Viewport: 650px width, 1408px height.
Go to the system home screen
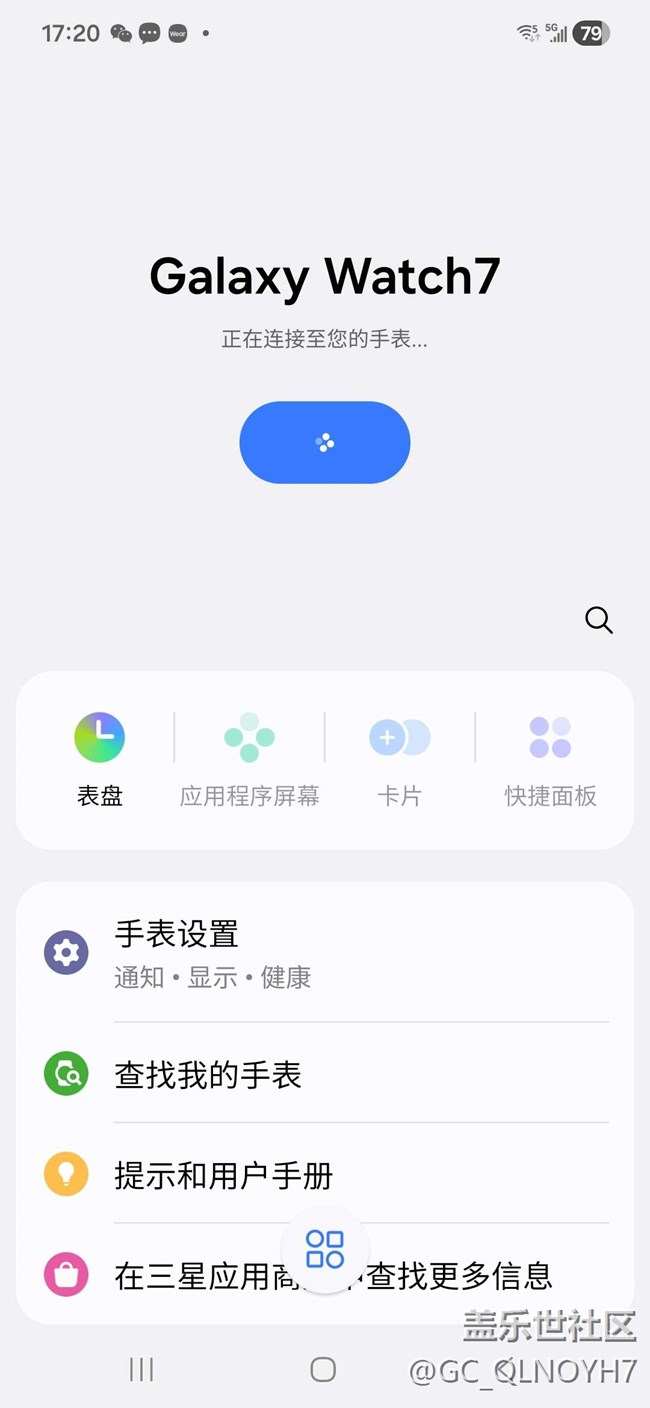[323, 1369]
